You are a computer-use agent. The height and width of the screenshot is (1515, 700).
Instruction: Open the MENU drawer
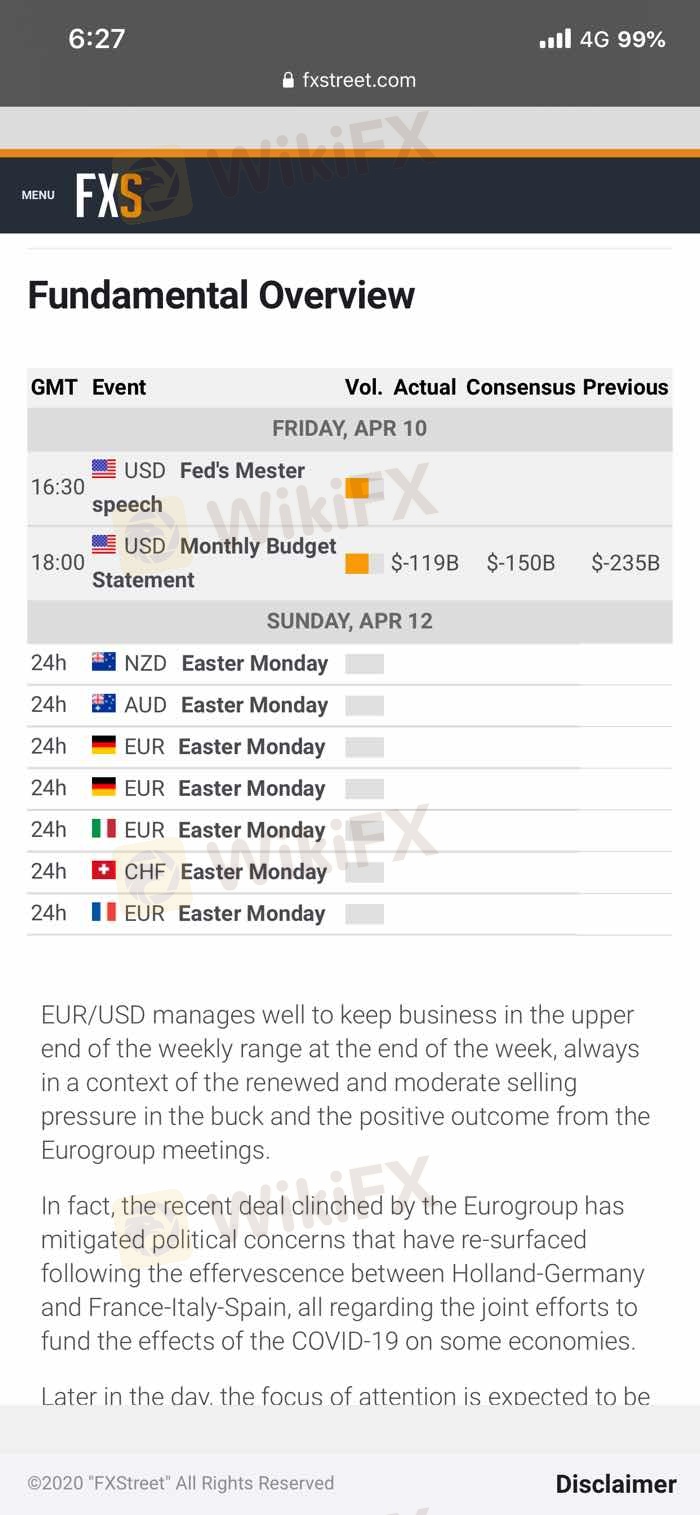click(x=38, y=195)
